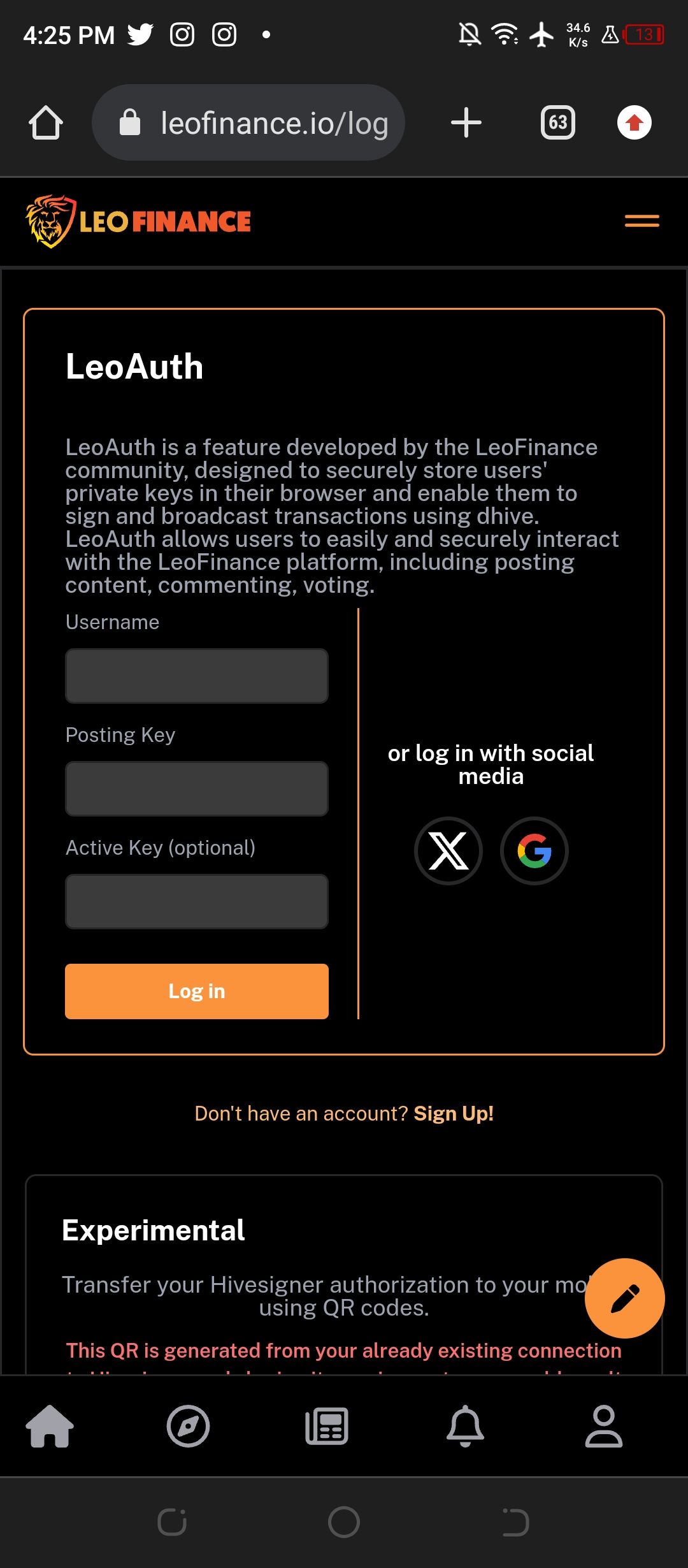Tap the orange Log in button
Image resolution: width=688 pixels, height=1568 pixels.
[x=197, y=991]
